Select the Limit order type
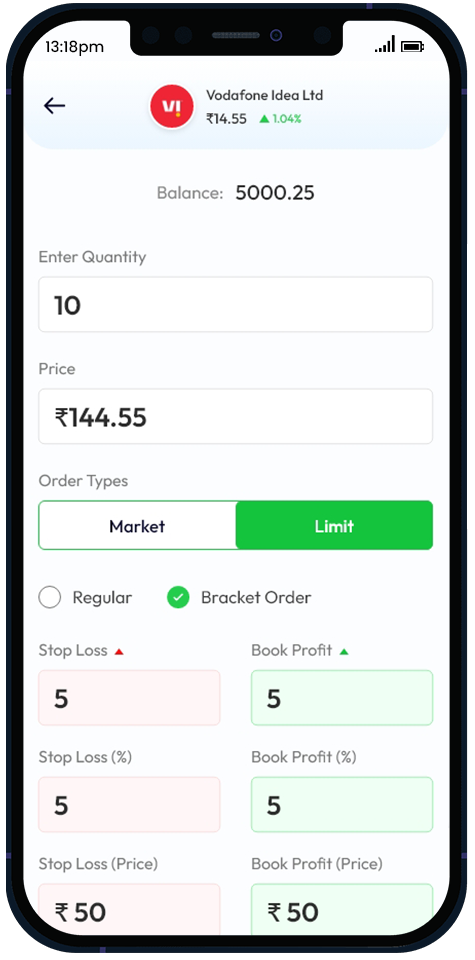The image size is (475, 960). click(x=334, y=525)
